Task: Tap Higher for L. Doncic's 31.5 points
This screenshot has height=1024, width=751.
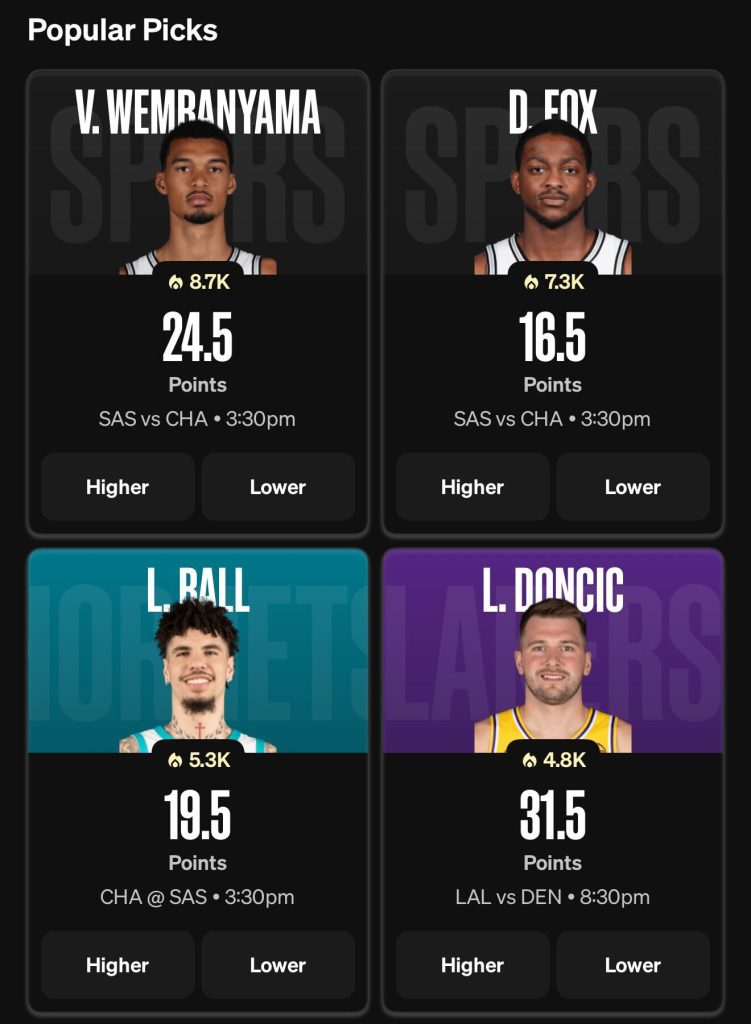Action: pos(472,965)
